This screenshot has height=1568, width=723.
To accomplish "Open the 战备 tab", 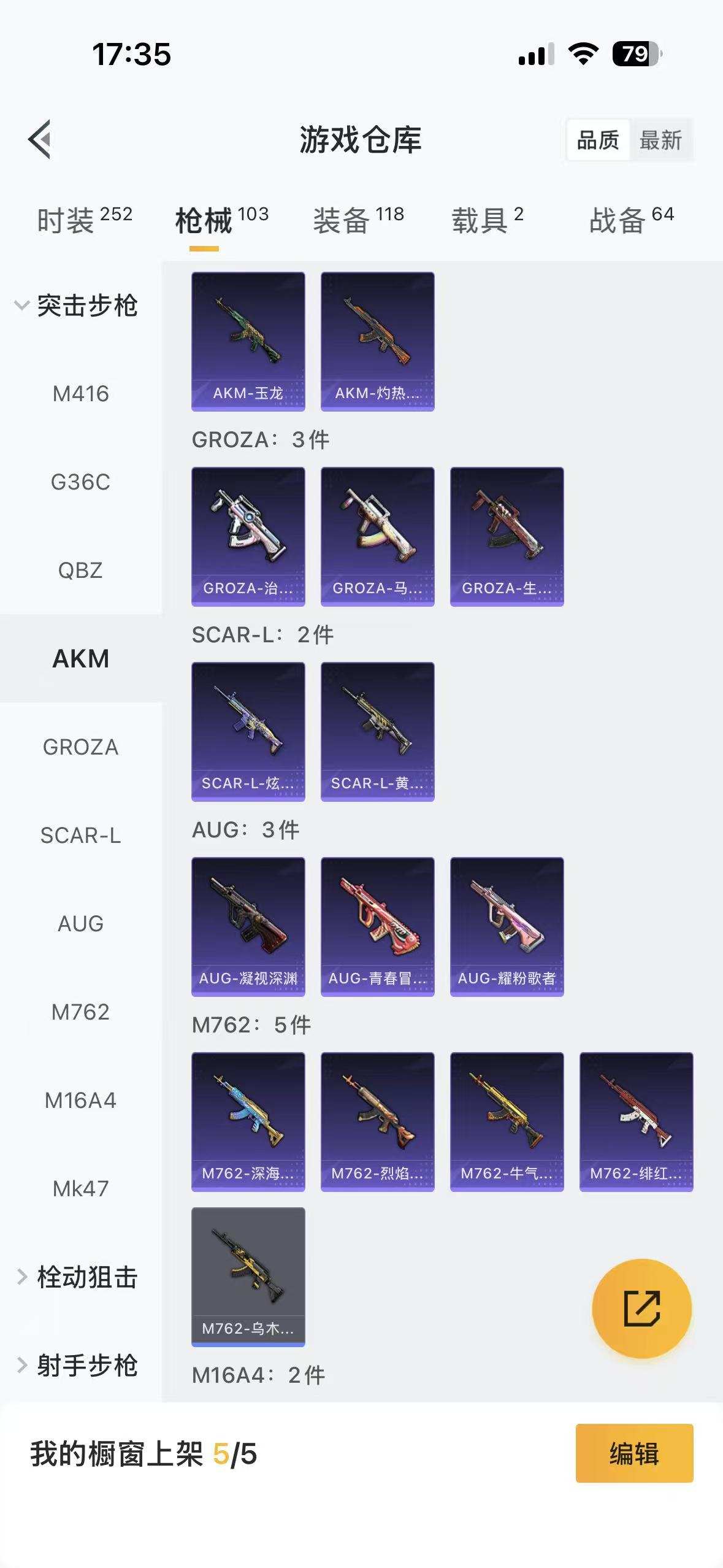I will pyautogui.click(x=631, y=220).
